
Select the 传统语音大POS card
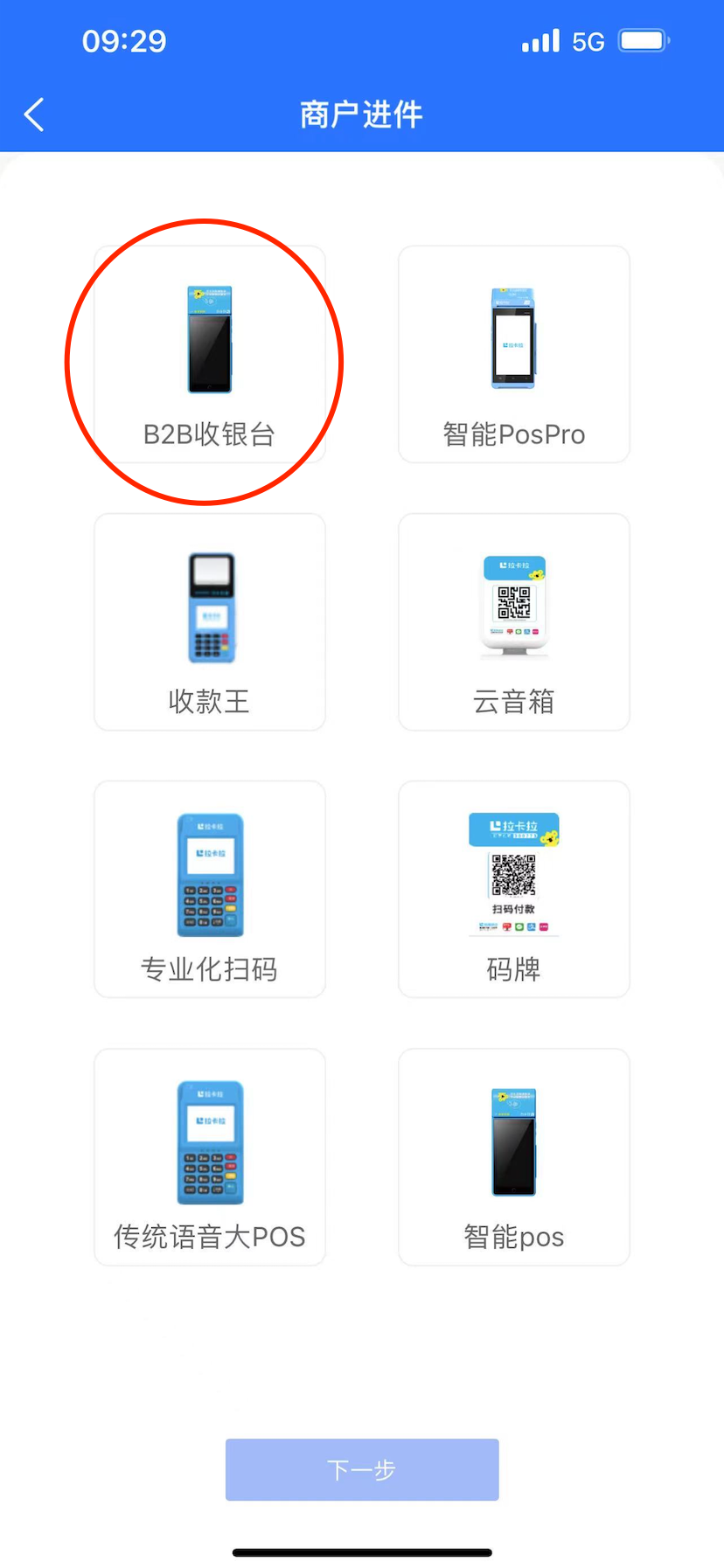coord(209,1157)
